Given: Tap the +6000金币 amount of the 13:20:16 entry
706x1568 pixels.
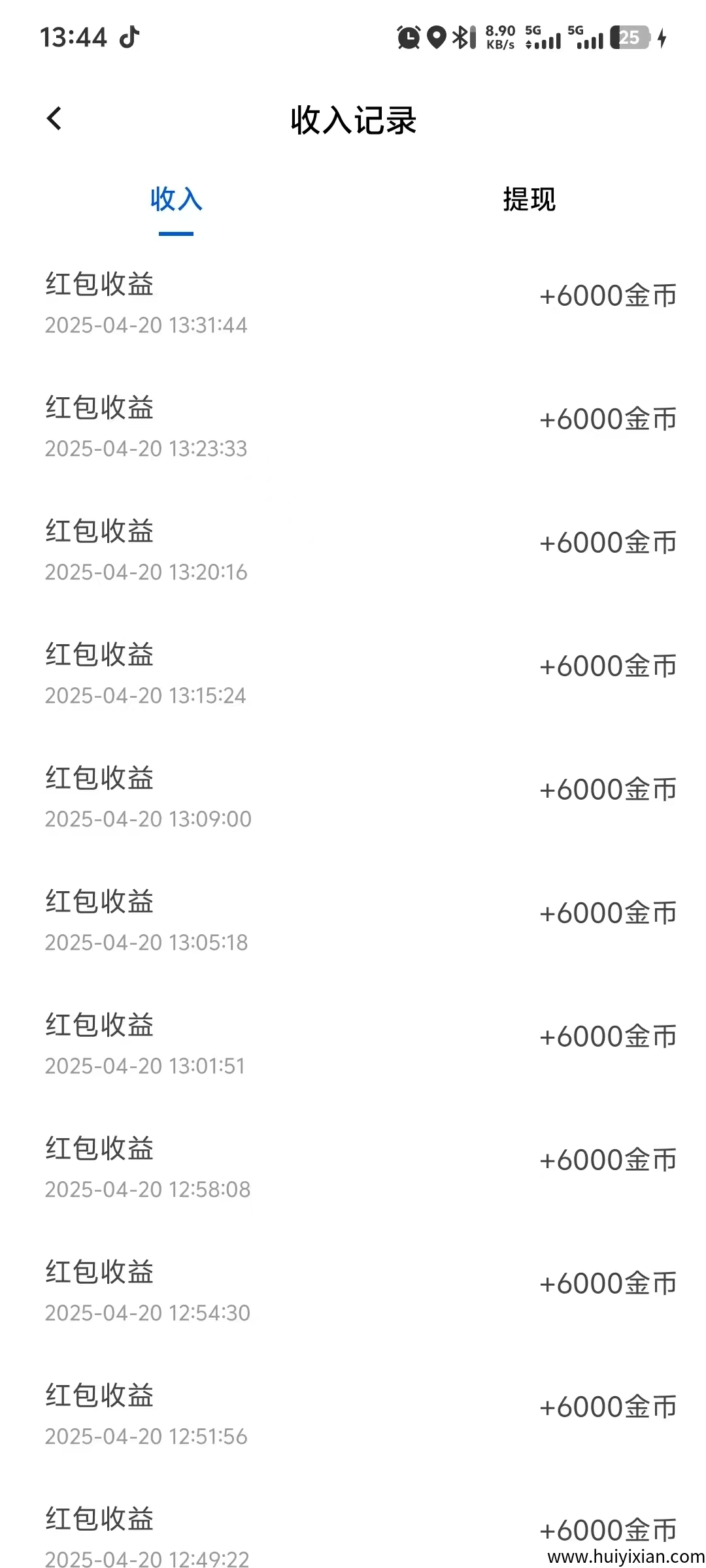Looking at the screenshot, I should click(608, 542).
